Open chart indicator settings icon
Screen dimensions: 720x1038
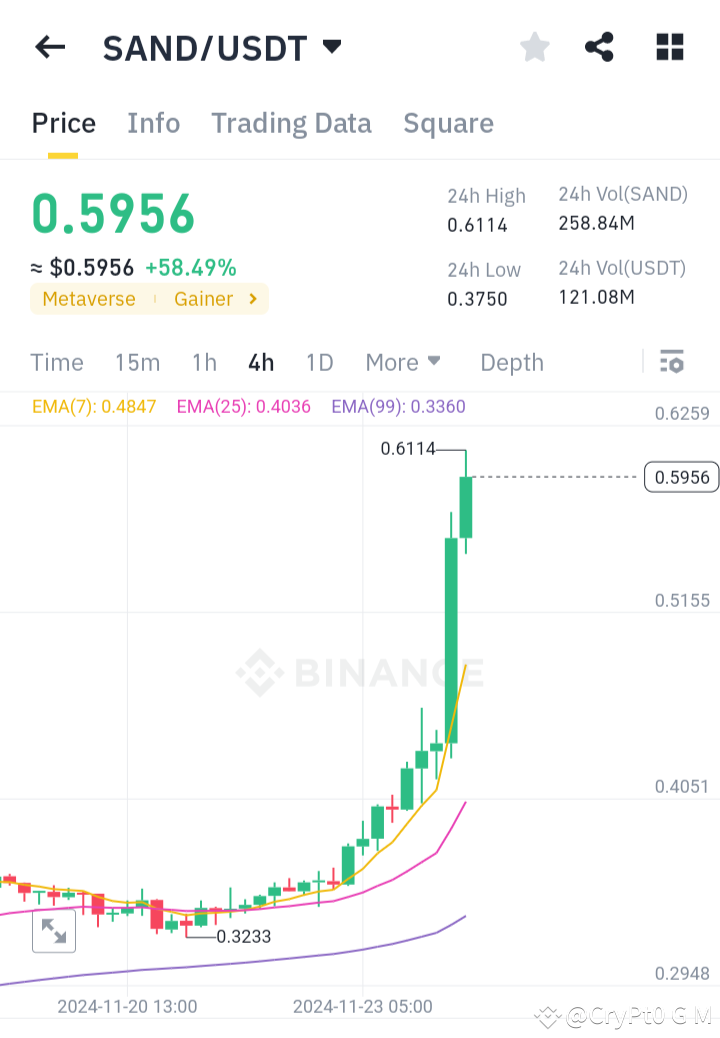(672, 362)
